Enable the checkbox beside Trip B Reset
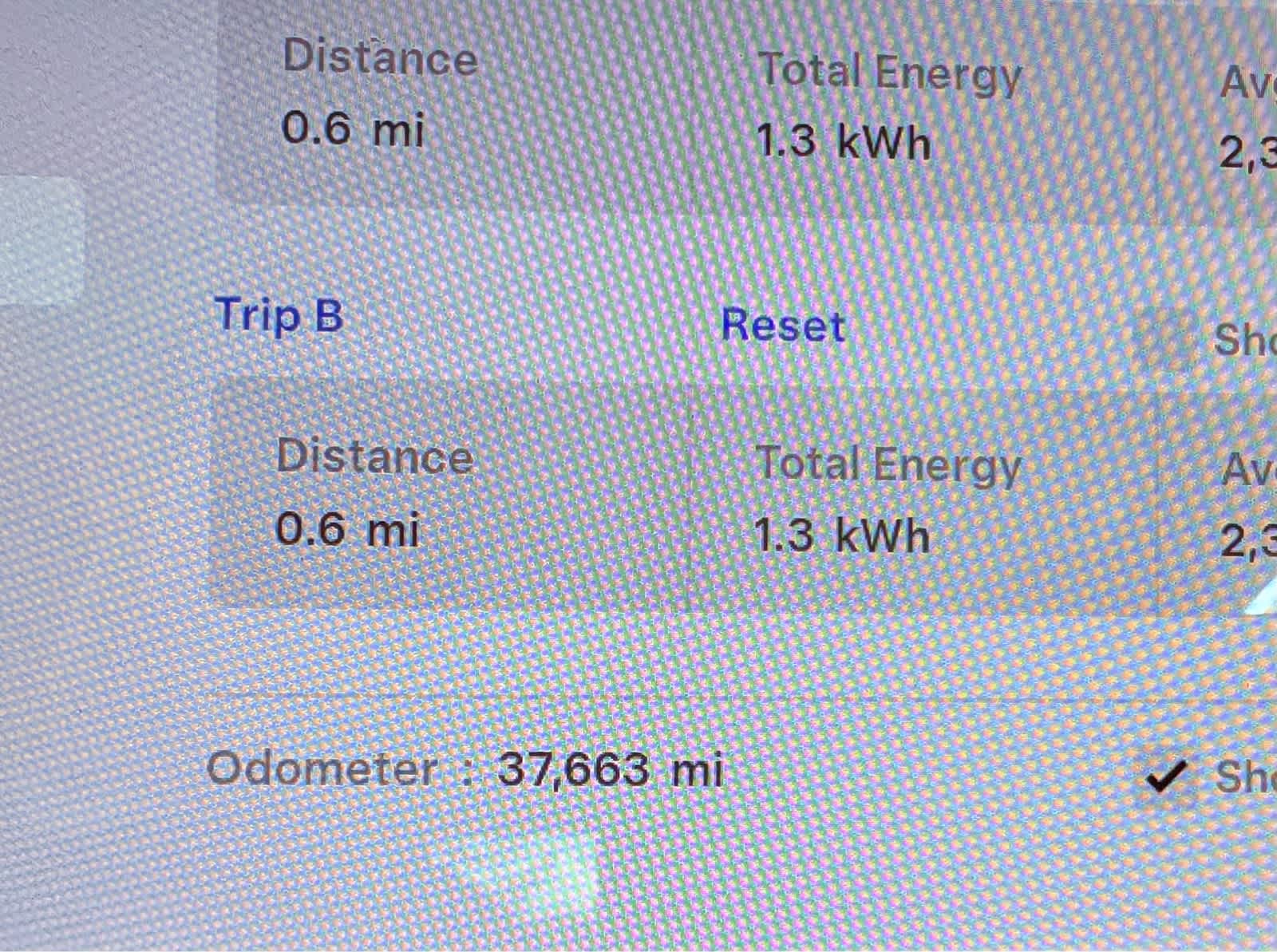1277x952 pixels. (1166, 338)
